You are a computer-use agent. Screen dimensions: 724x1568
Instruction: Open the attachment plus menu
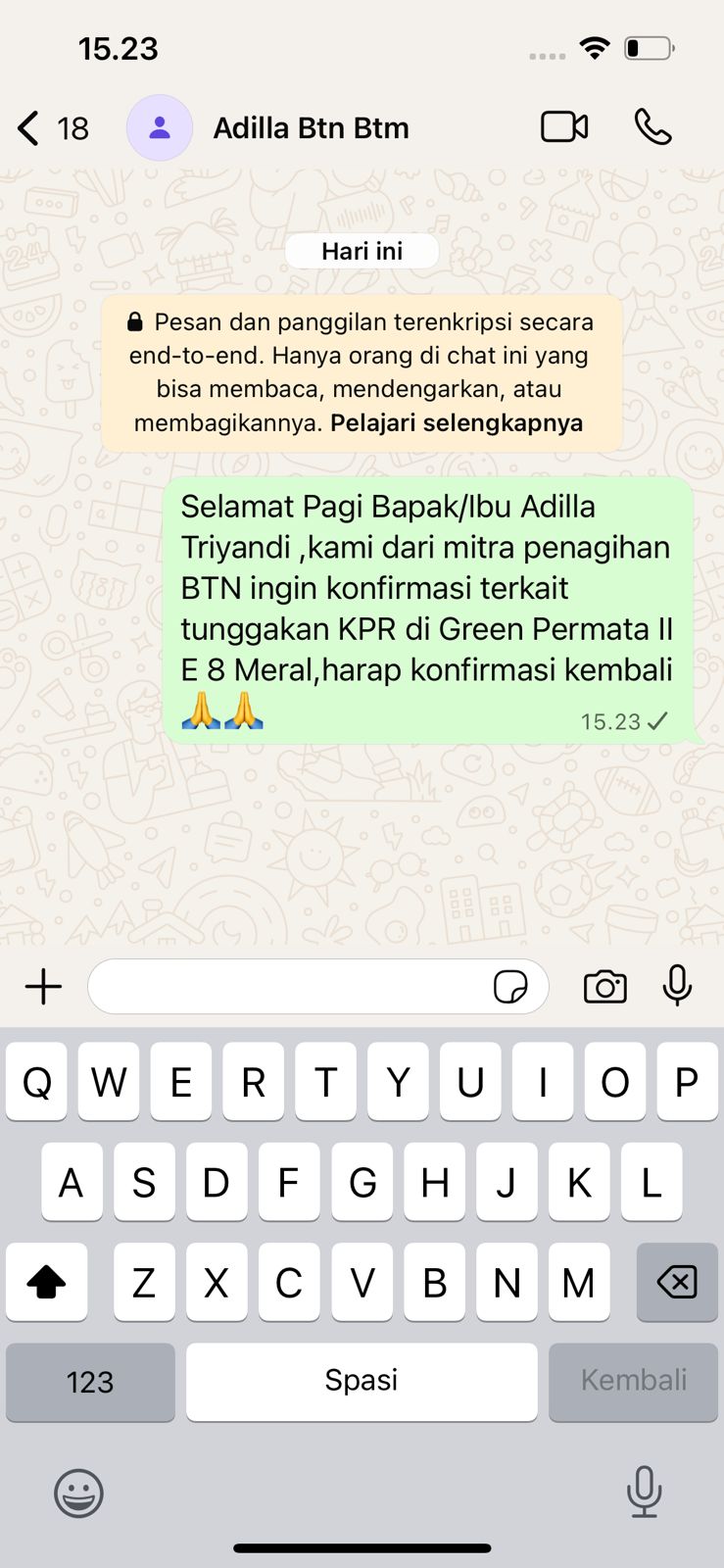43,987
